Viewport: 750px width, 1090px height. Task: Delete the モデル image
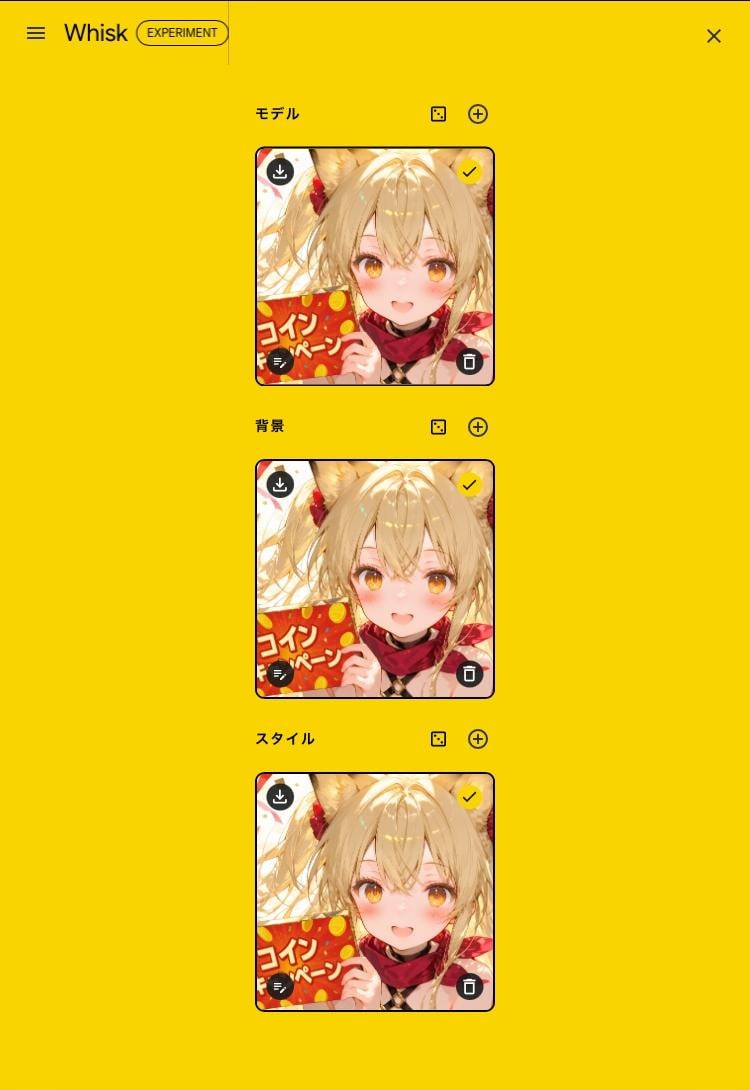point(469,361)
